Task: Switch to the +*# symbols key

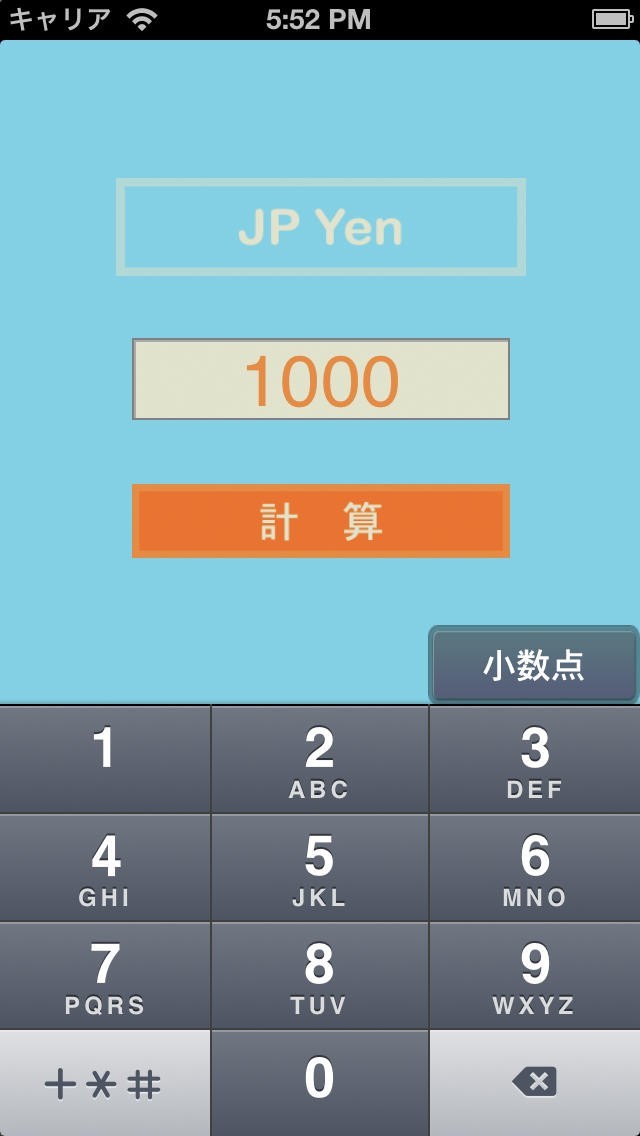Action: pyautogui.click(x=104, y=1084)
